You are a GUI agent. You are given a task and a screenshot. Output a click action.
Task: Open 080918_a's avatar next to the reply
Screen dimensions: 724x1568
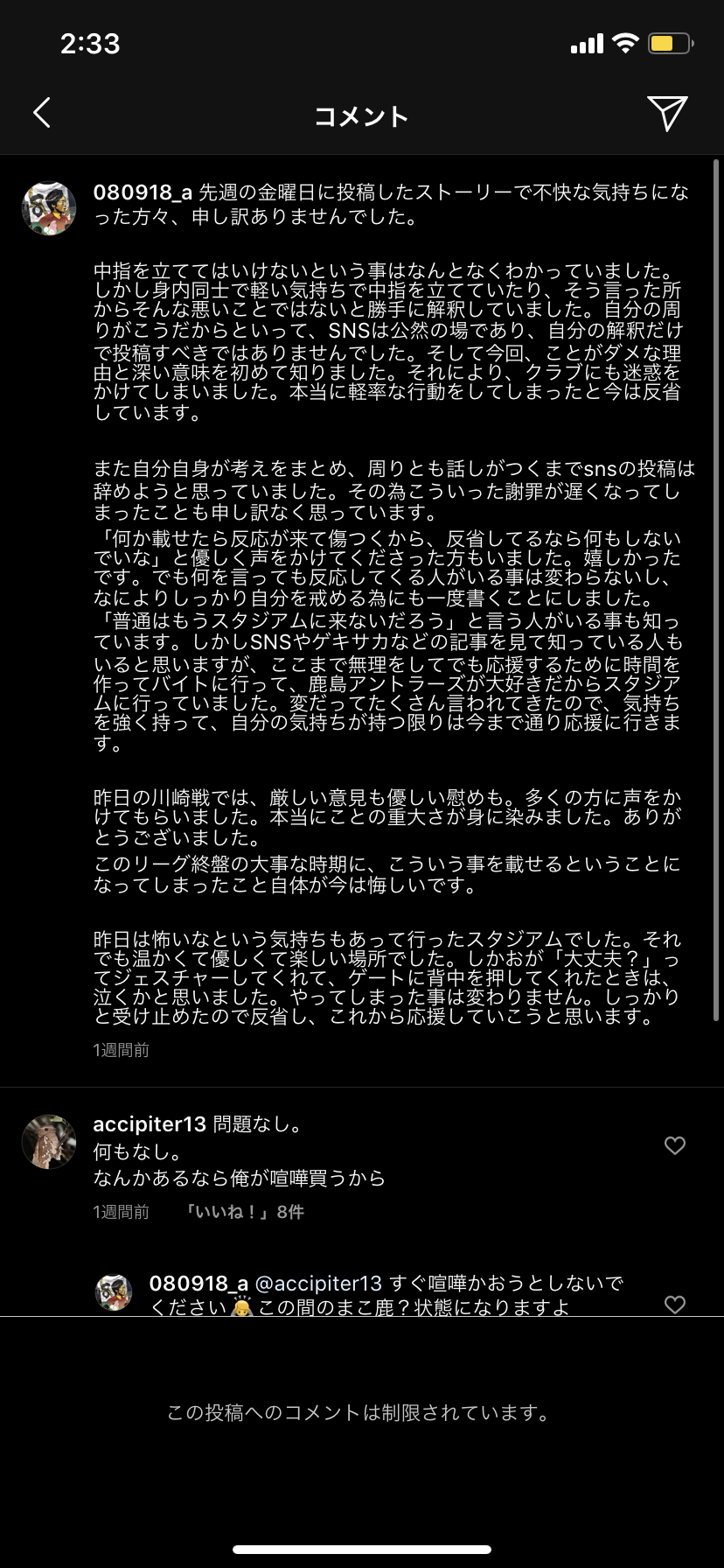pyautogui.click(x=114, y=1293)
